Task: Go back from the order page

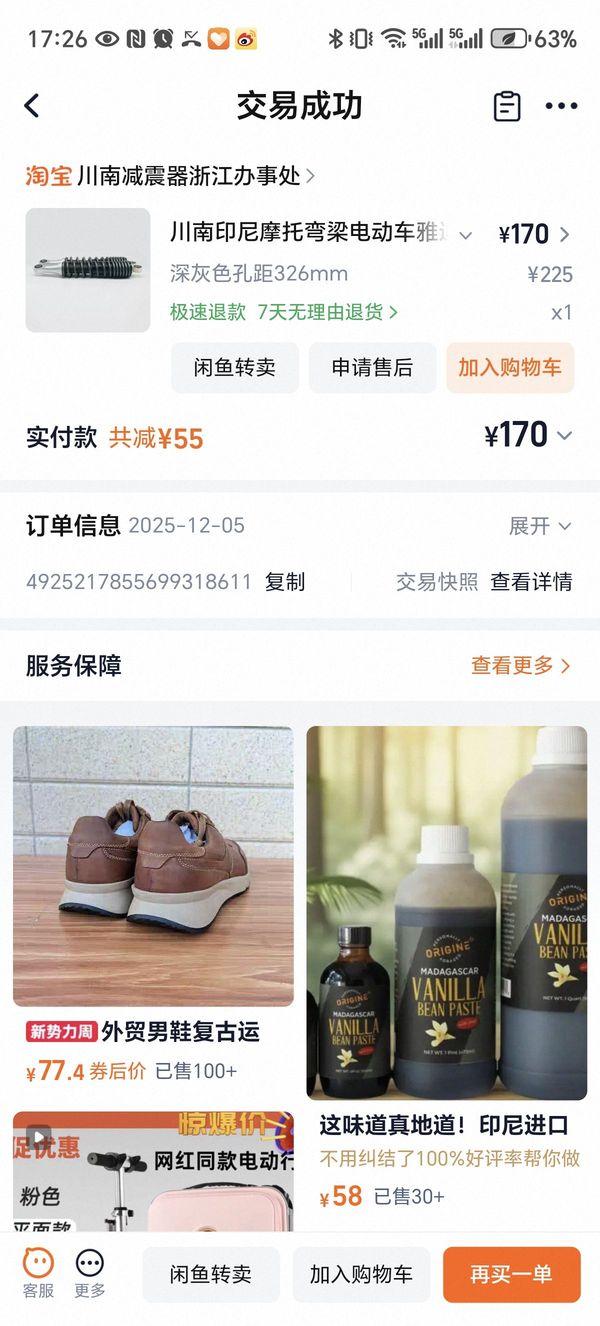Action: coord(32,106)
